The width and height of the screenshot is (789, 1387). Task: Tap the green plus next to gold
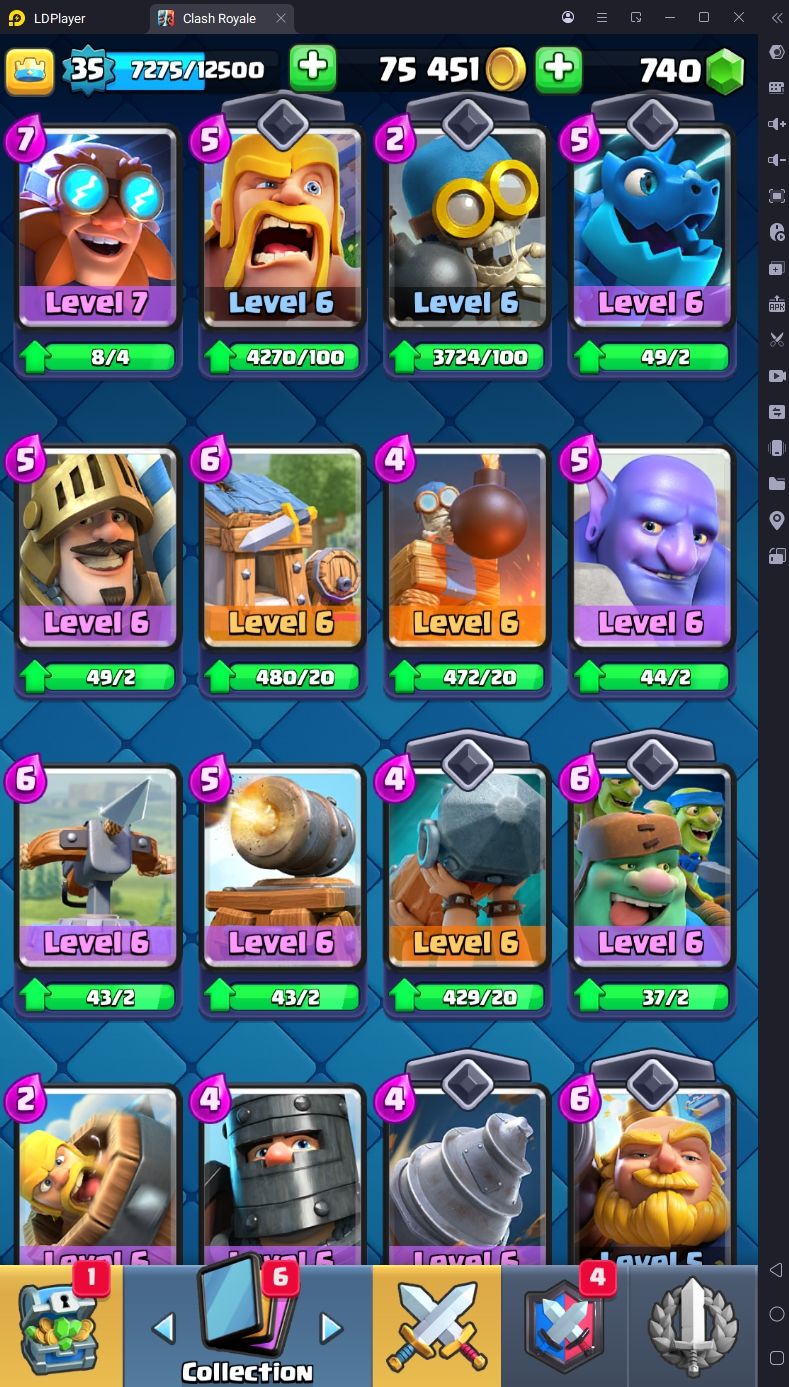coord(559,69)
